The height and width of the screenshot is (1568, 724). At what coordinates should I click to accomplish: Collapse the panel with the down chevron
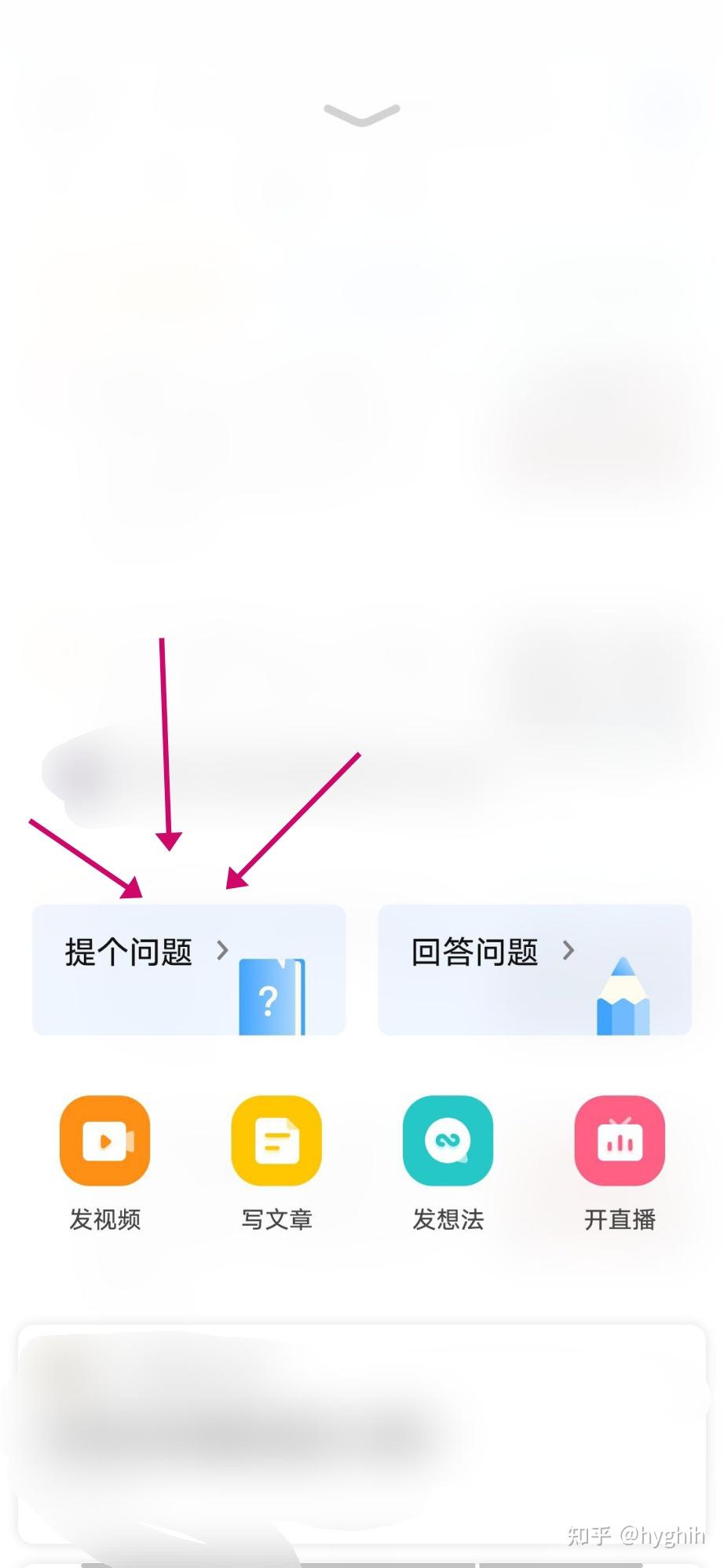click(x=361, y=115)
